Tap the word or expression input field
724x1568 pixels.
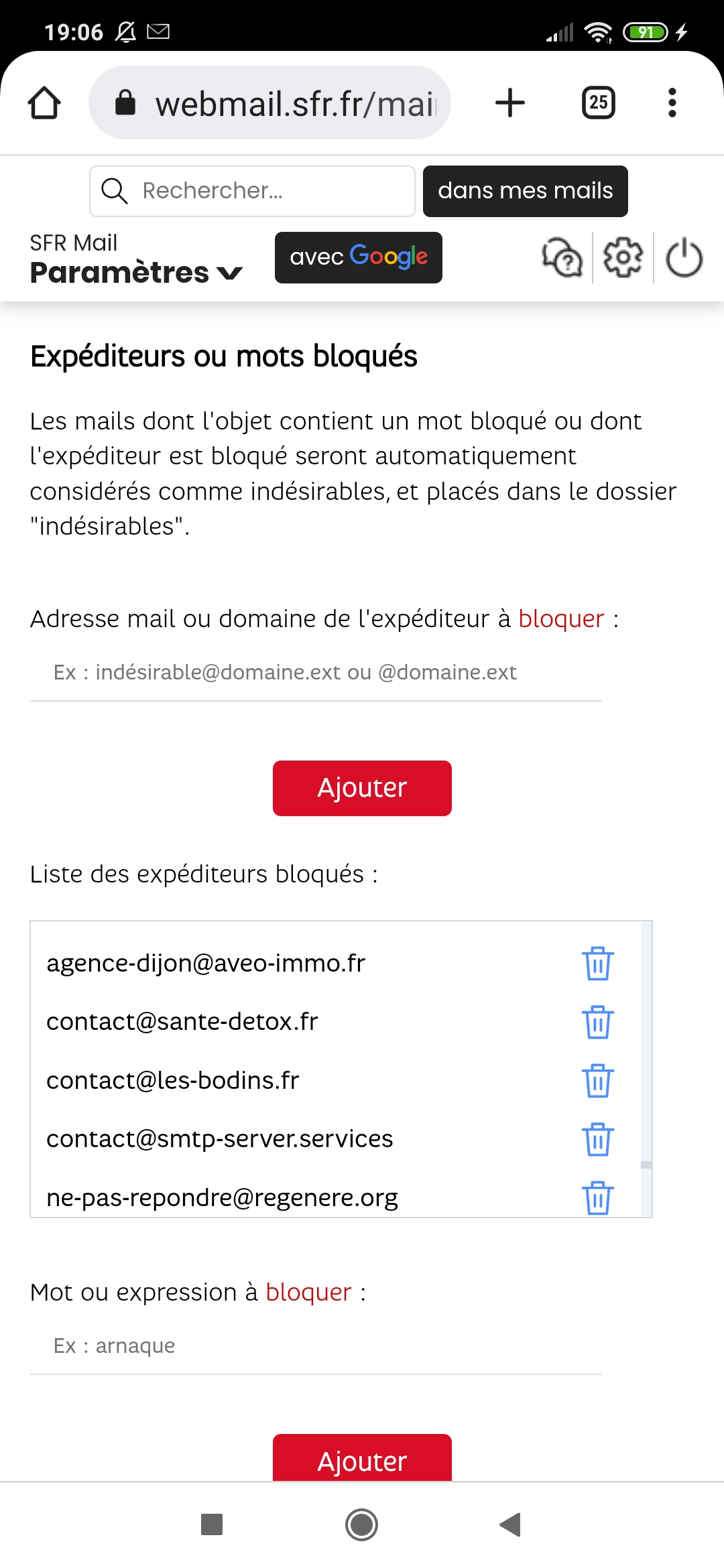(x=315, y=1346)
